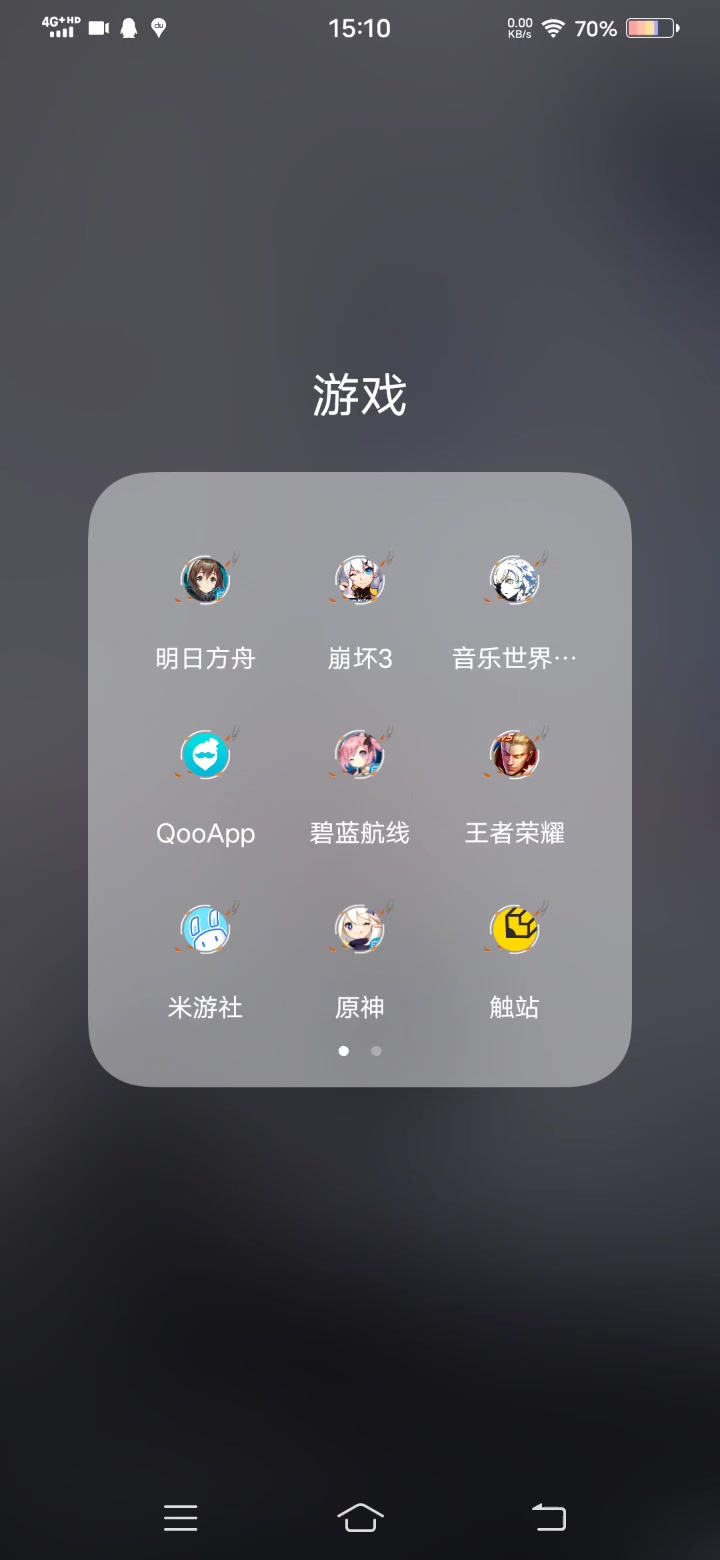The image size is (720, 1560).
Task: Rename the 游戏 folder title
Action: pyautogui.click(x=360, y=395)
